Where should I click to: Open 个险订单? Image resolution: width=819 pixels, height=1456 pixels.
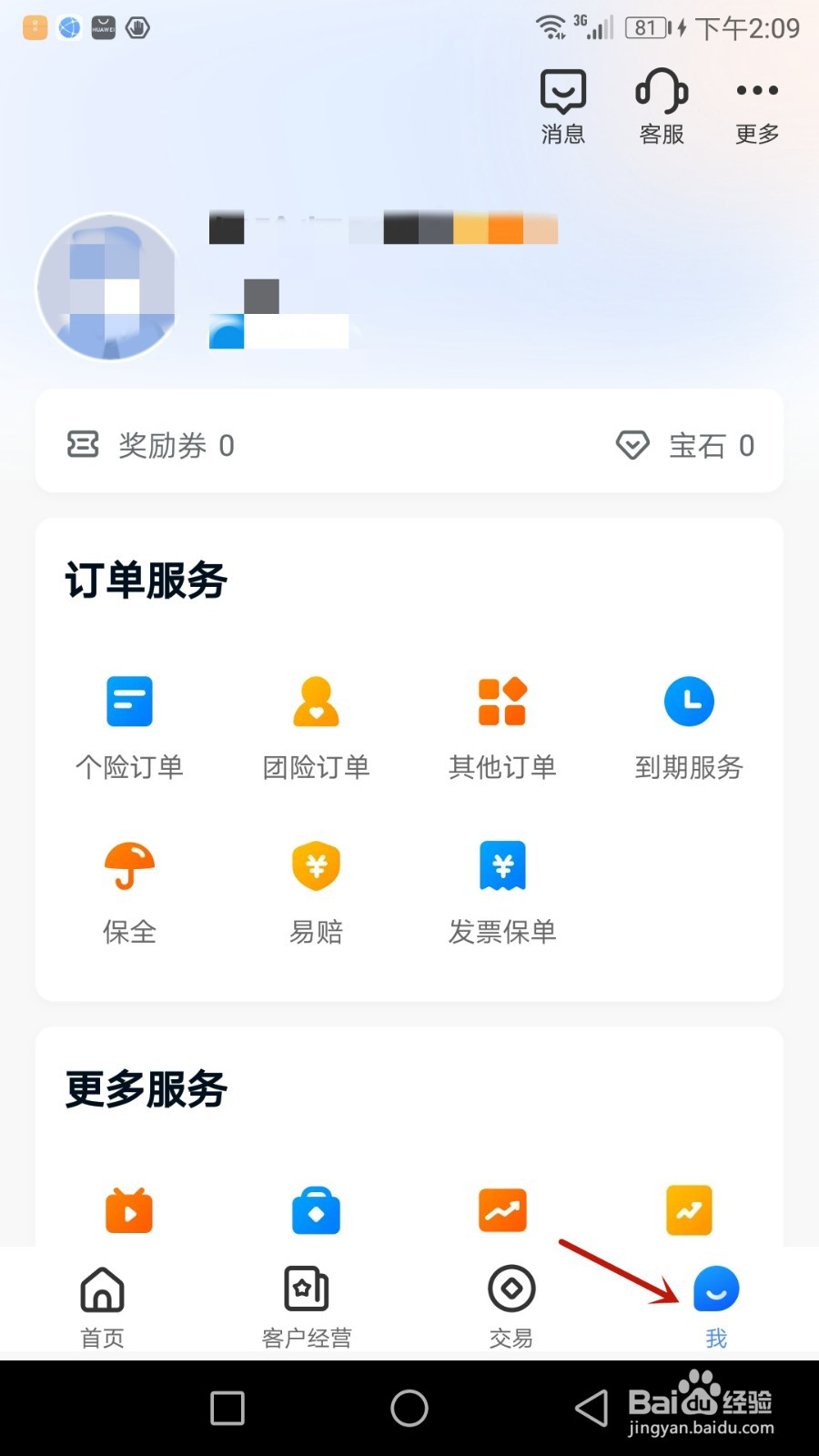(x=129, y=725)
